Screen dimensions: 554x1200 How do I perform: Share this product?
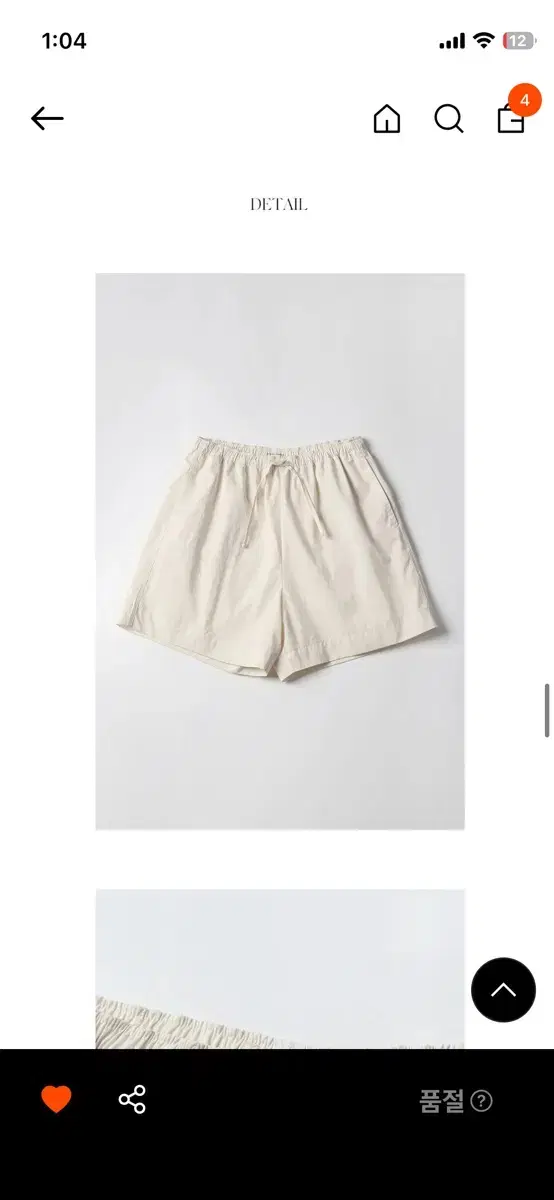[132, 1100]
